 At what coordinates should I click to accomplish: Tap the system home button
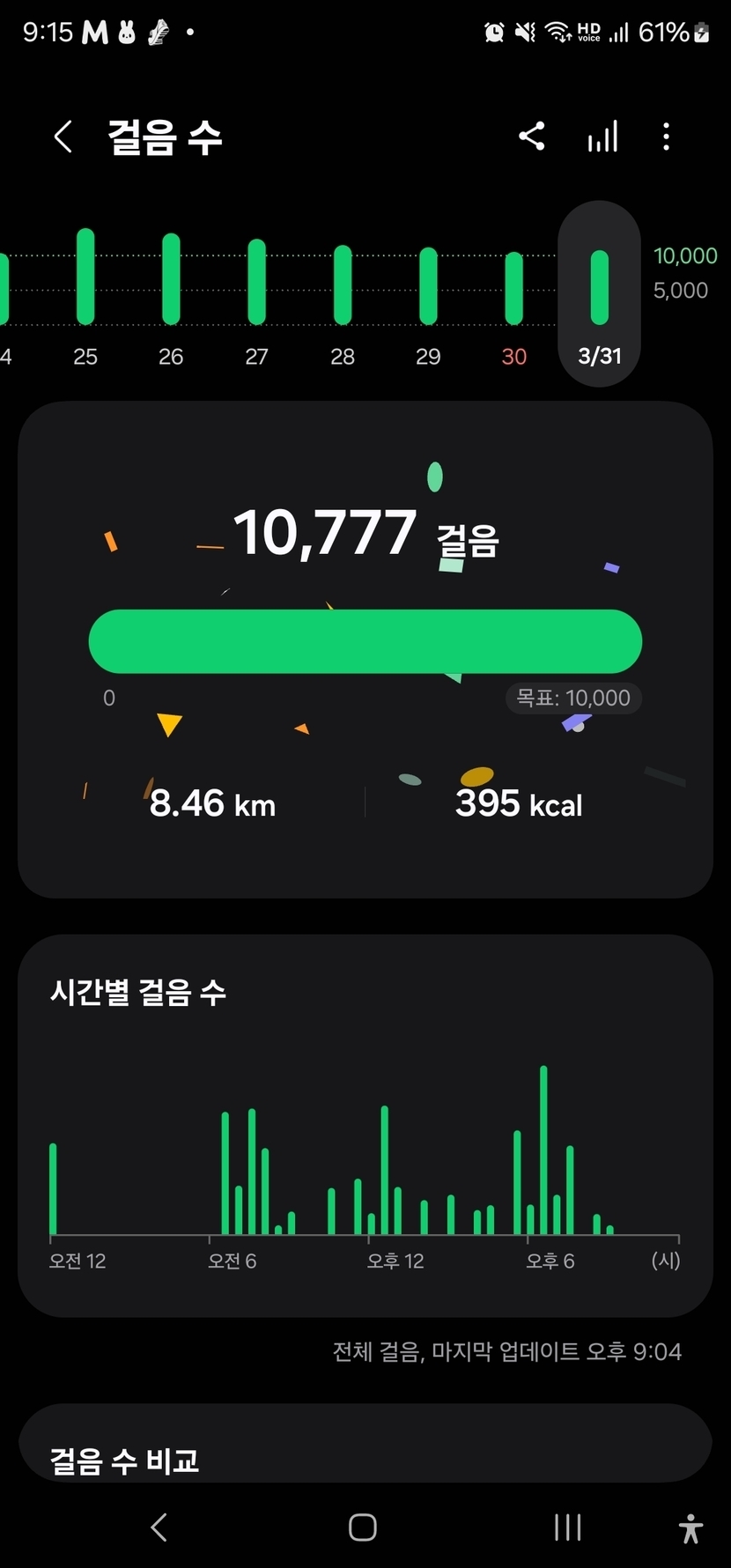point(363,1527)
